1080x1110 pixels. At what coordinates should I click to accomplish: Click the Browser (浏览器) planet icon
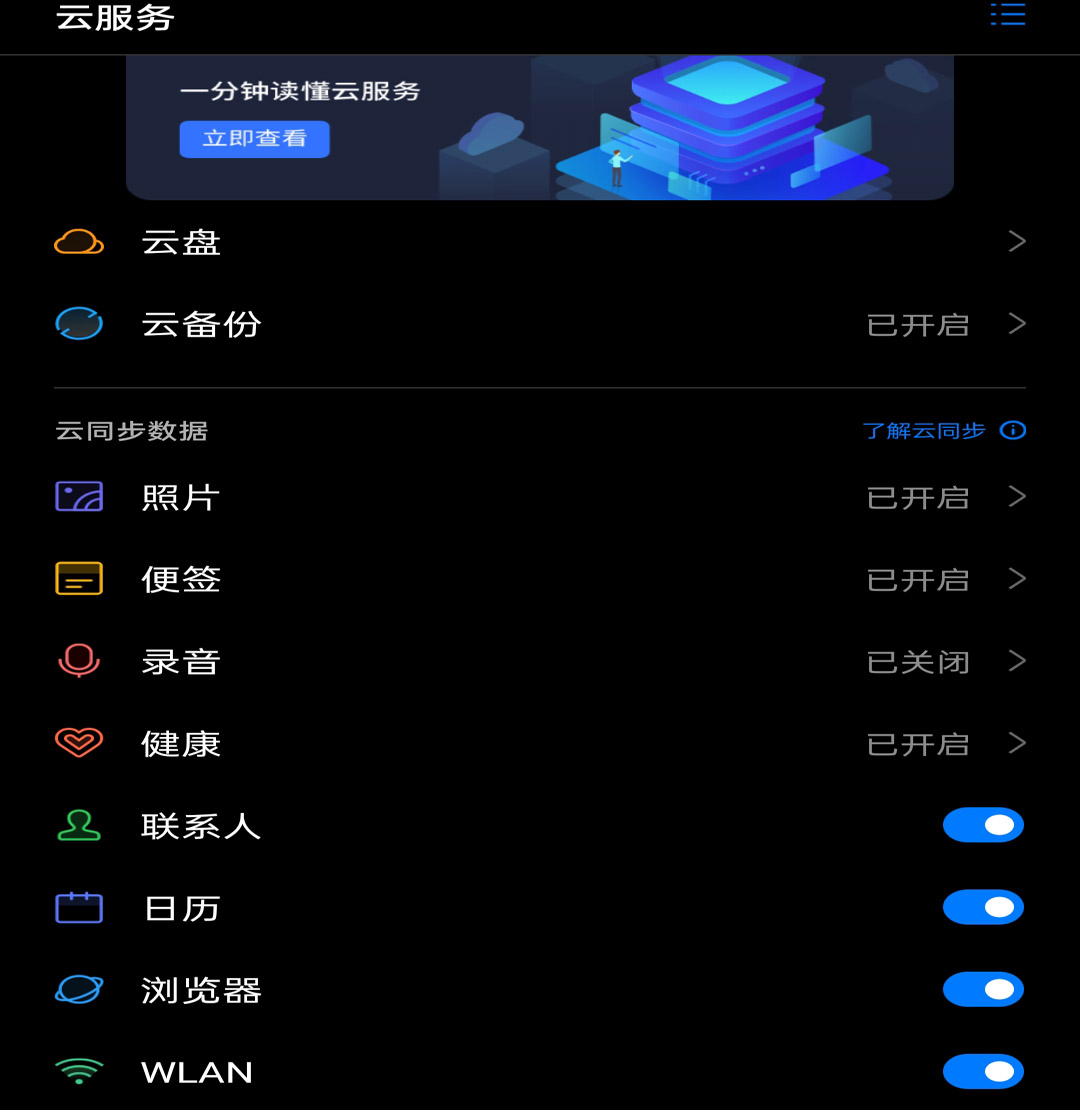pyautogui.click(x=79, y=989)
